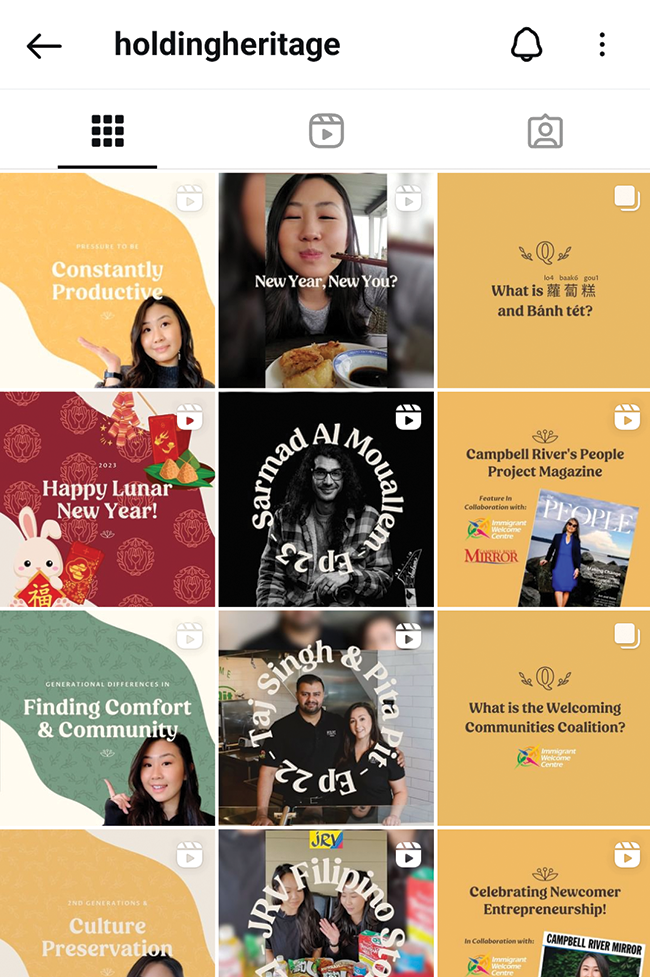
Task: Open the Finding Comfort & Community reel
Action: 107,718
